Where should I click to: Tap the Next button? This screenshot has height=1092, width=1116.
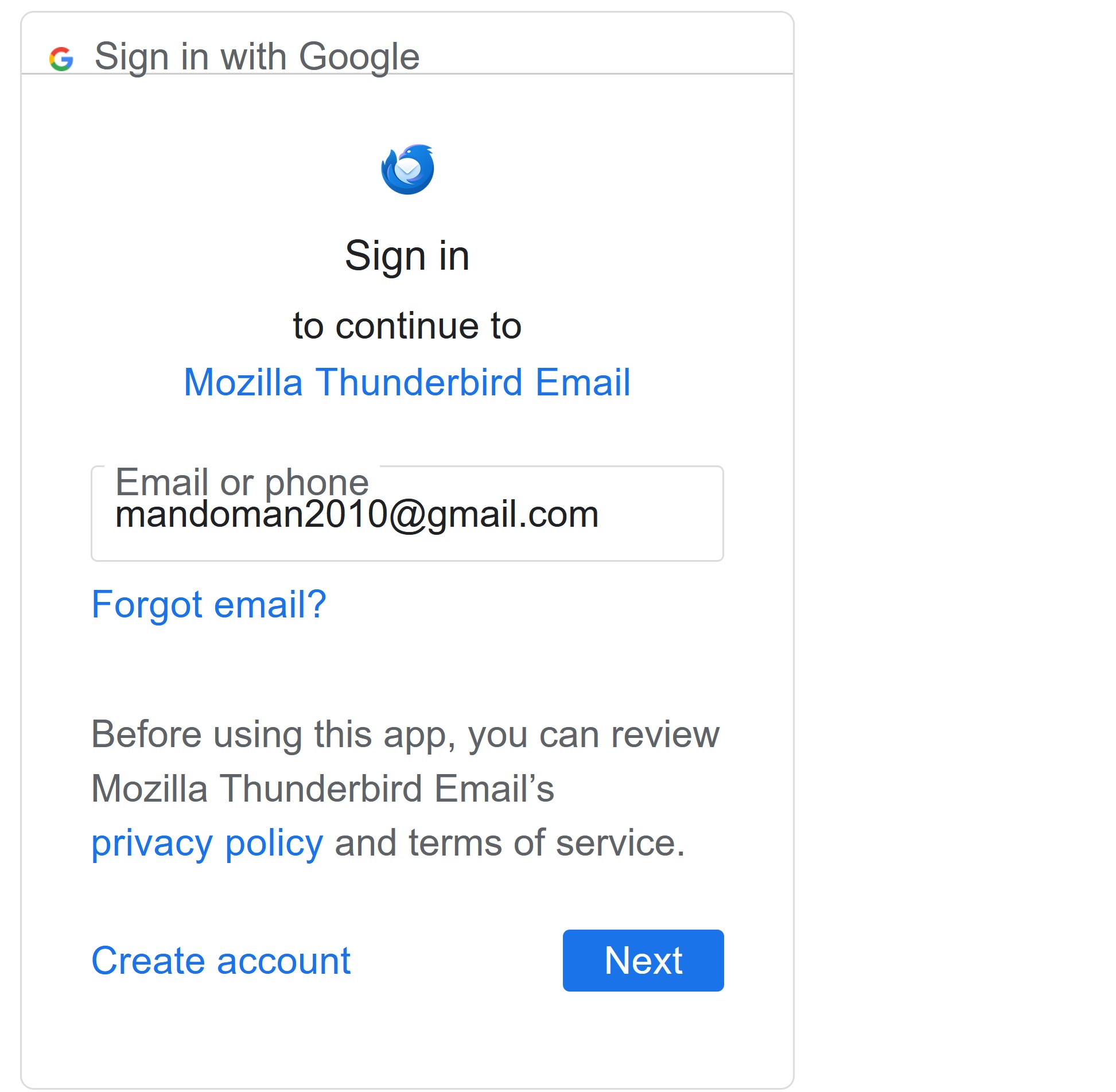[643, 961]
